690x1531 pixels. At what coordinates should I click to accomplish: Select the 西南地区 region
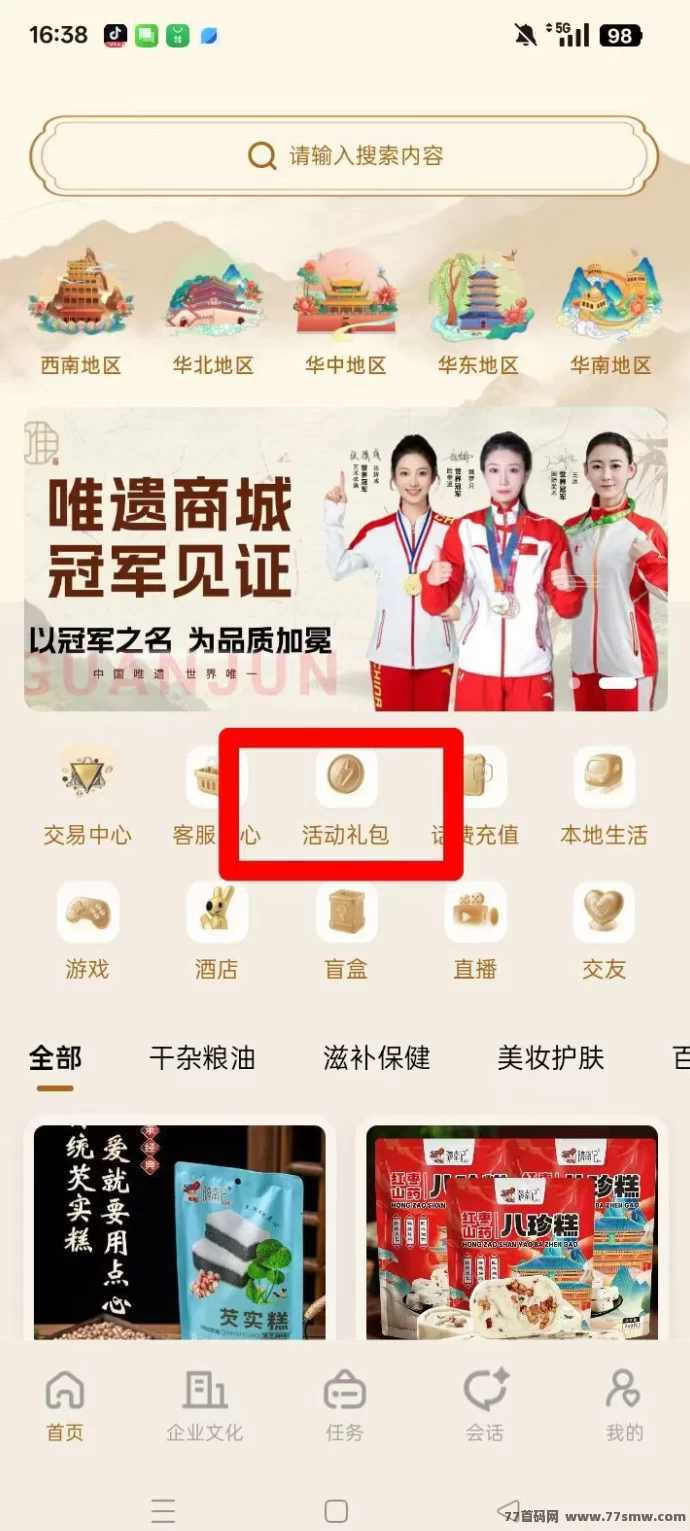click(81, 314)
